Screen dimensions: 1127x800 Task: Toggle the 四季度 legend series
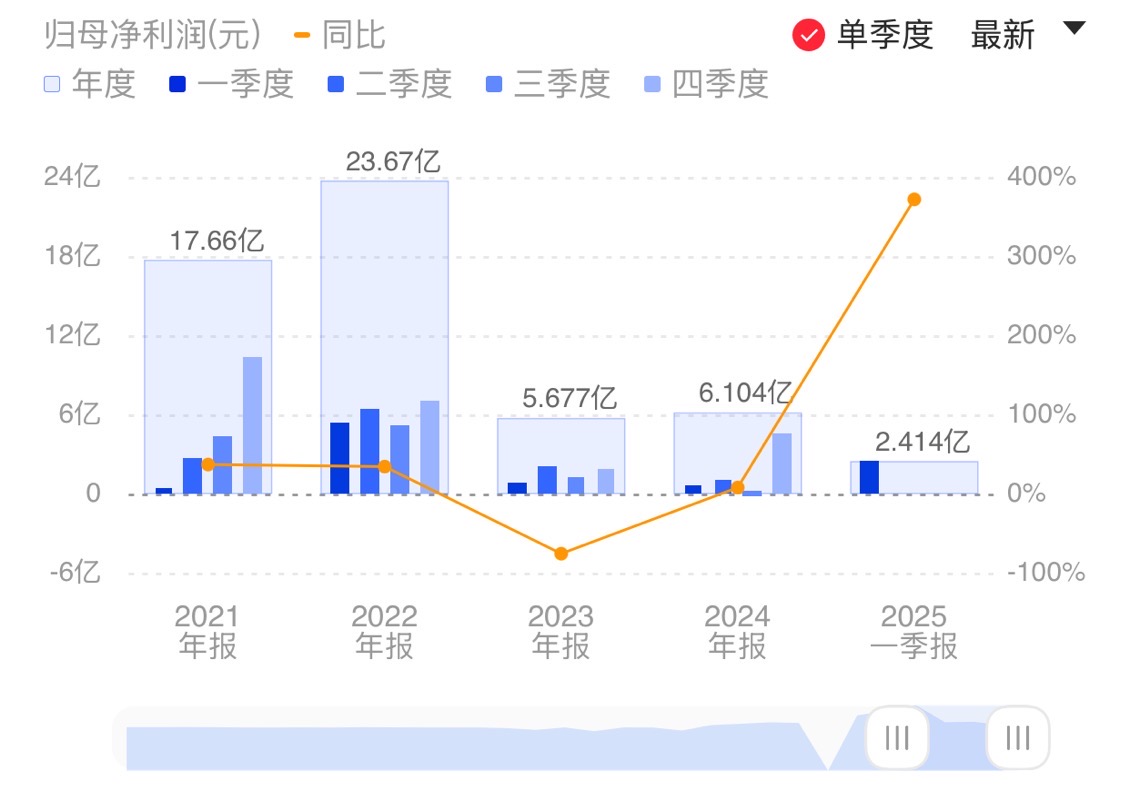coord(705,84)
